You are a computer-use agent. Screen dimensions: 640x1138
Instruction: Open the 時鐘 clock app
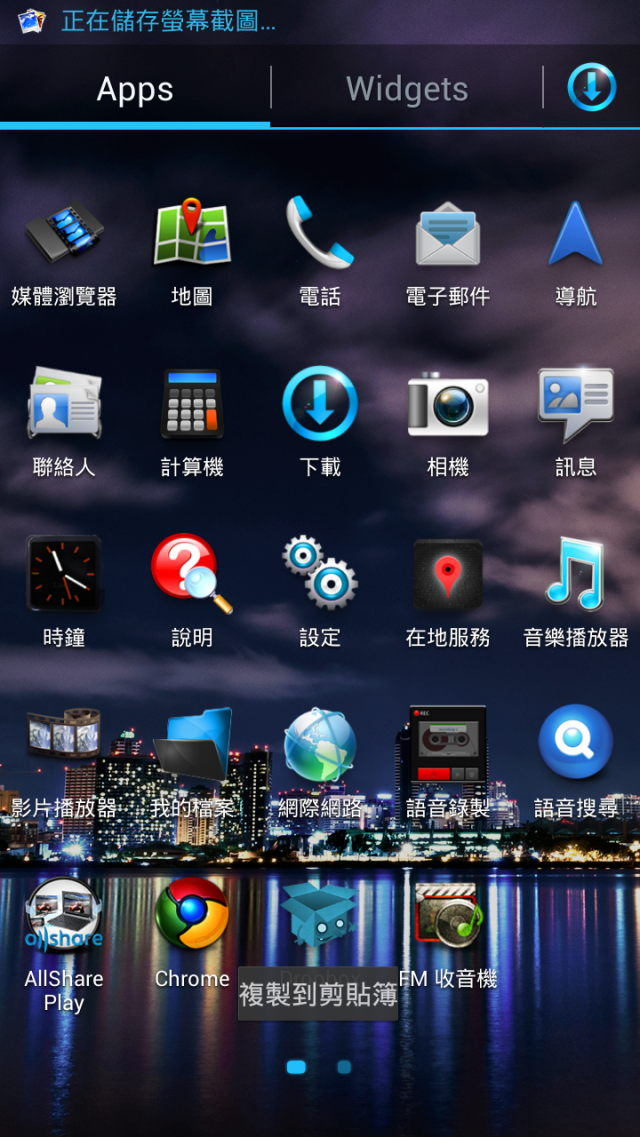[x=64, y=575]
